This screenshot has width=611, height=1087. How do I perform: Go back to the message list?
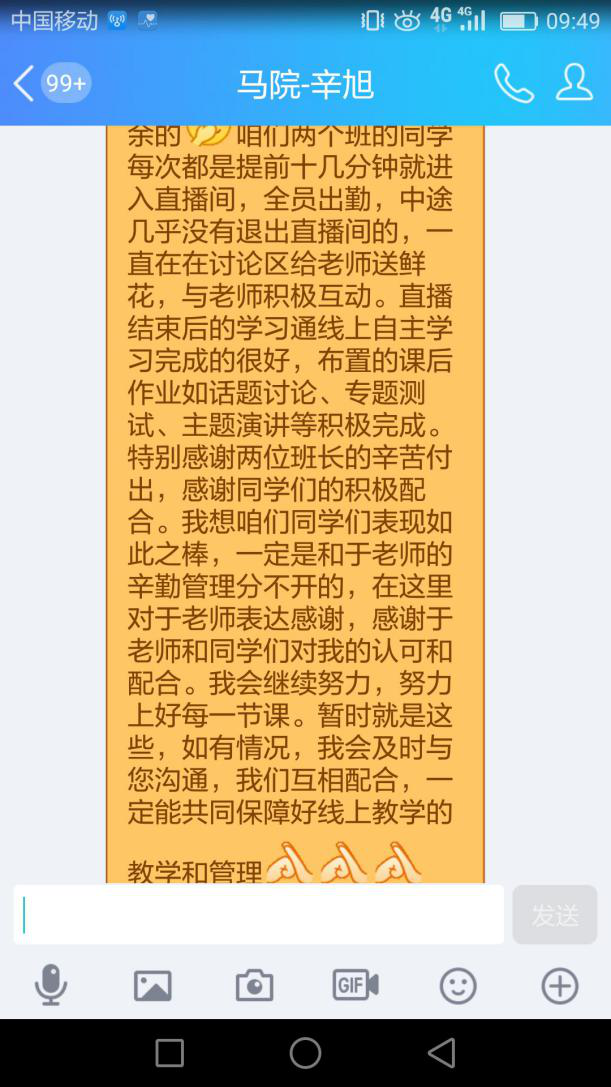pyautogui.click(x=24, y=84)
